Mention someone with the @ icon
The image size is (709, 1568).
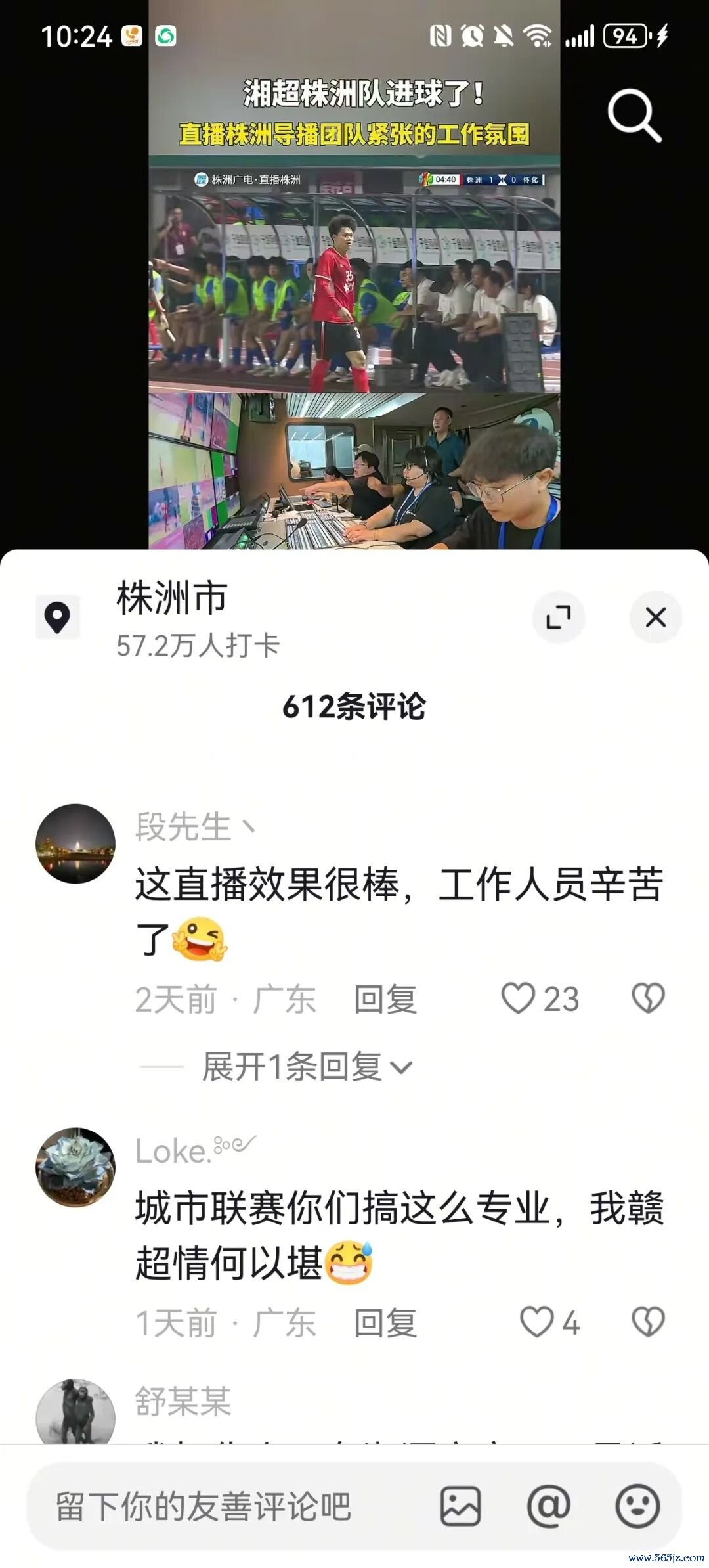[x=548, y=1506]
